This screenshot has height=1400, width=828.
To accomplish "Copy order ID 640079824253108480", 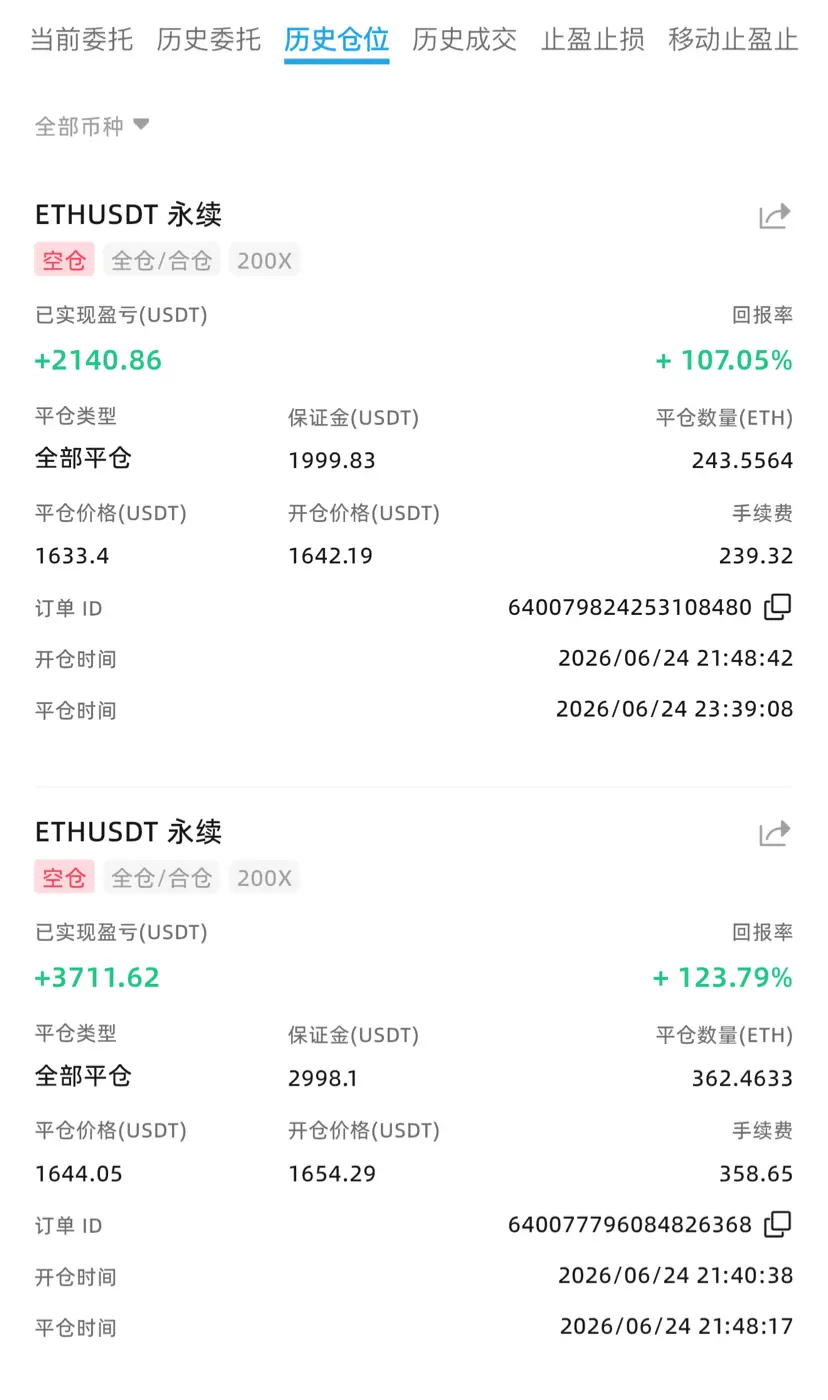I will click(778, 607).
